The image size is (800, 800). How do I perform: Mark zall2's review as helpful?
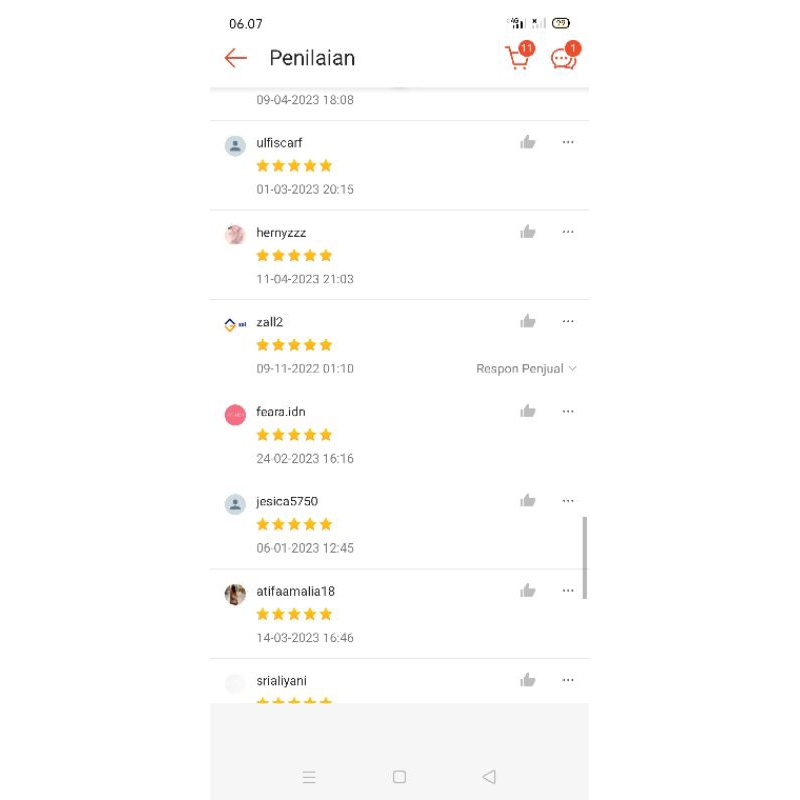[528, 321]
